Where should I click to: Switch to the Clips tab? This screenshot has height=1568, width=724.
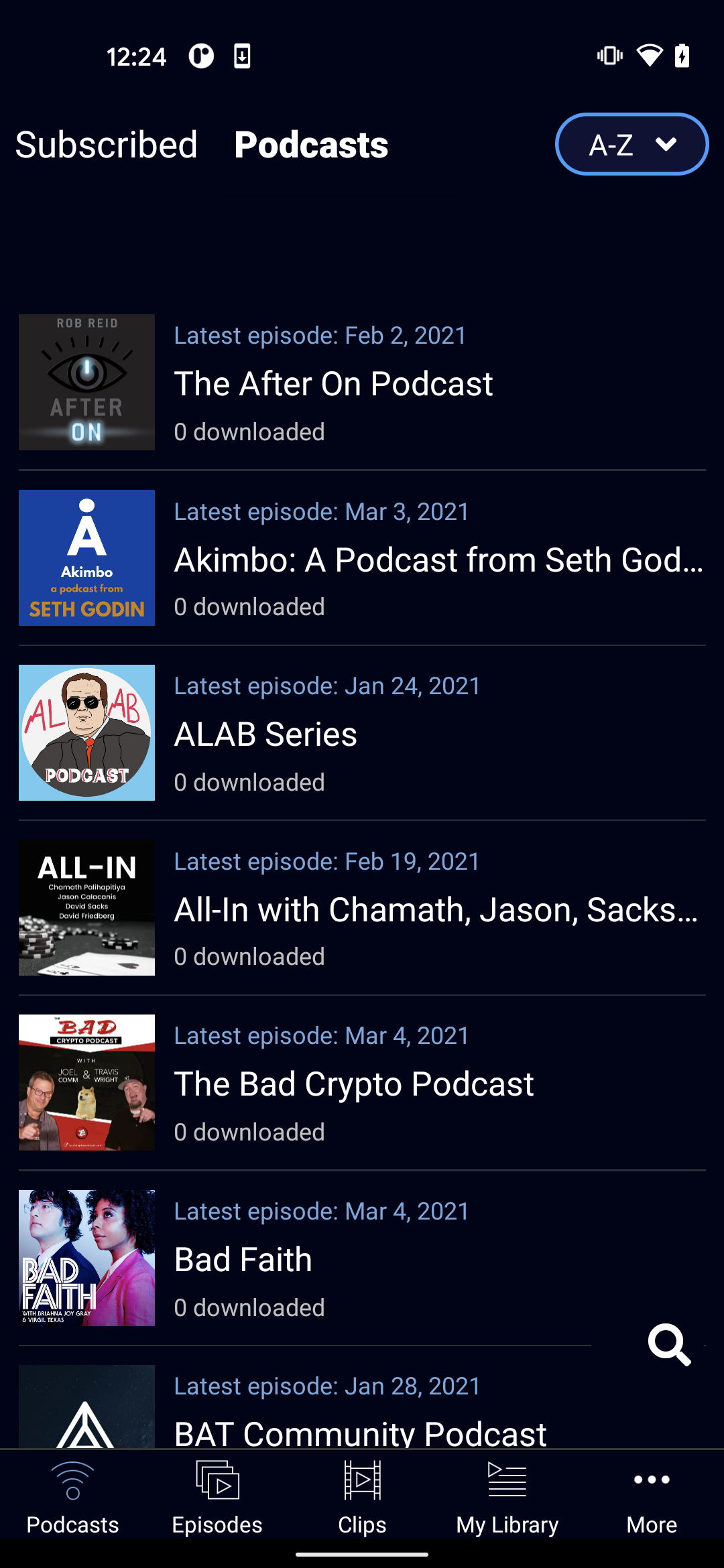(362, 1498)
